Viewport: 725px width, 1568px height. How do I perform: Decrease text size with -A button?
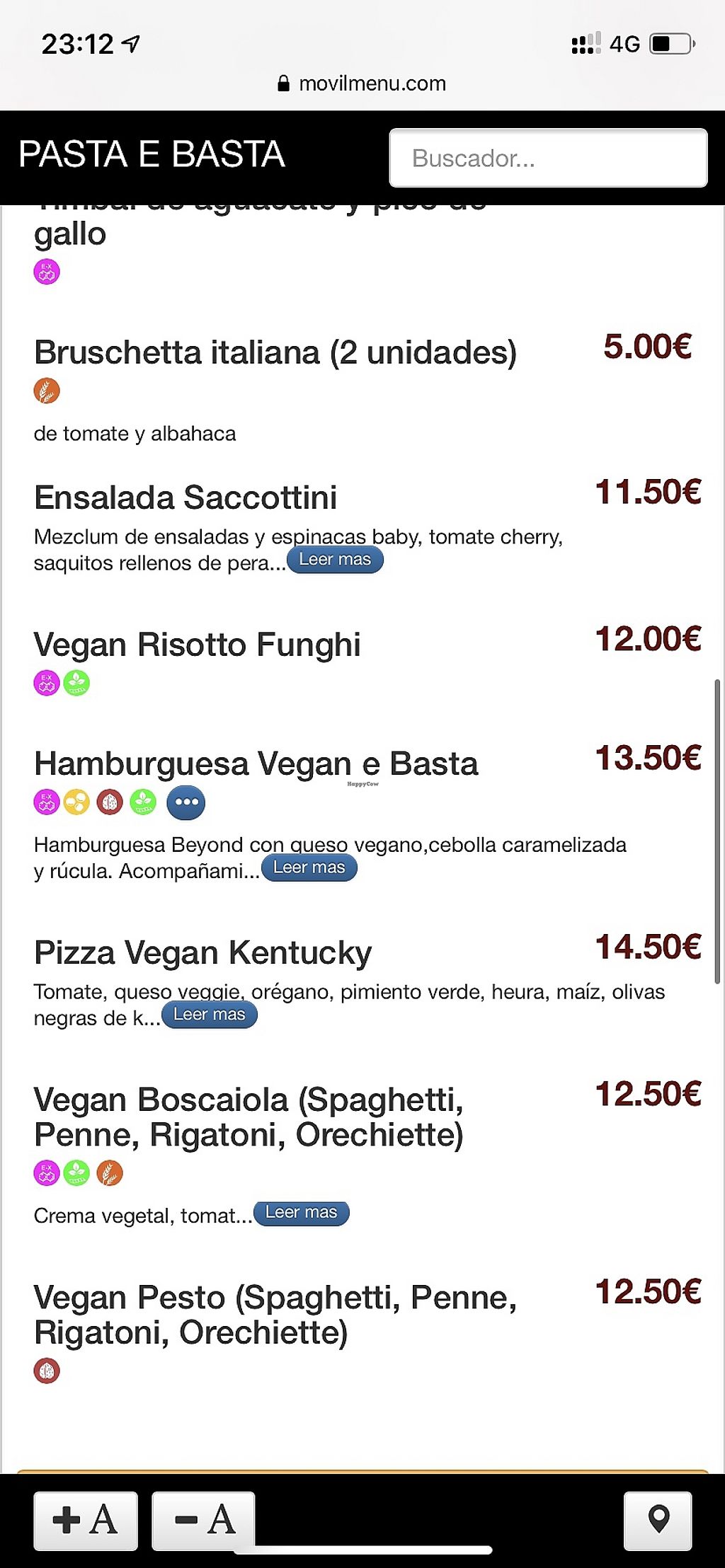click(x=204, y=1520)
